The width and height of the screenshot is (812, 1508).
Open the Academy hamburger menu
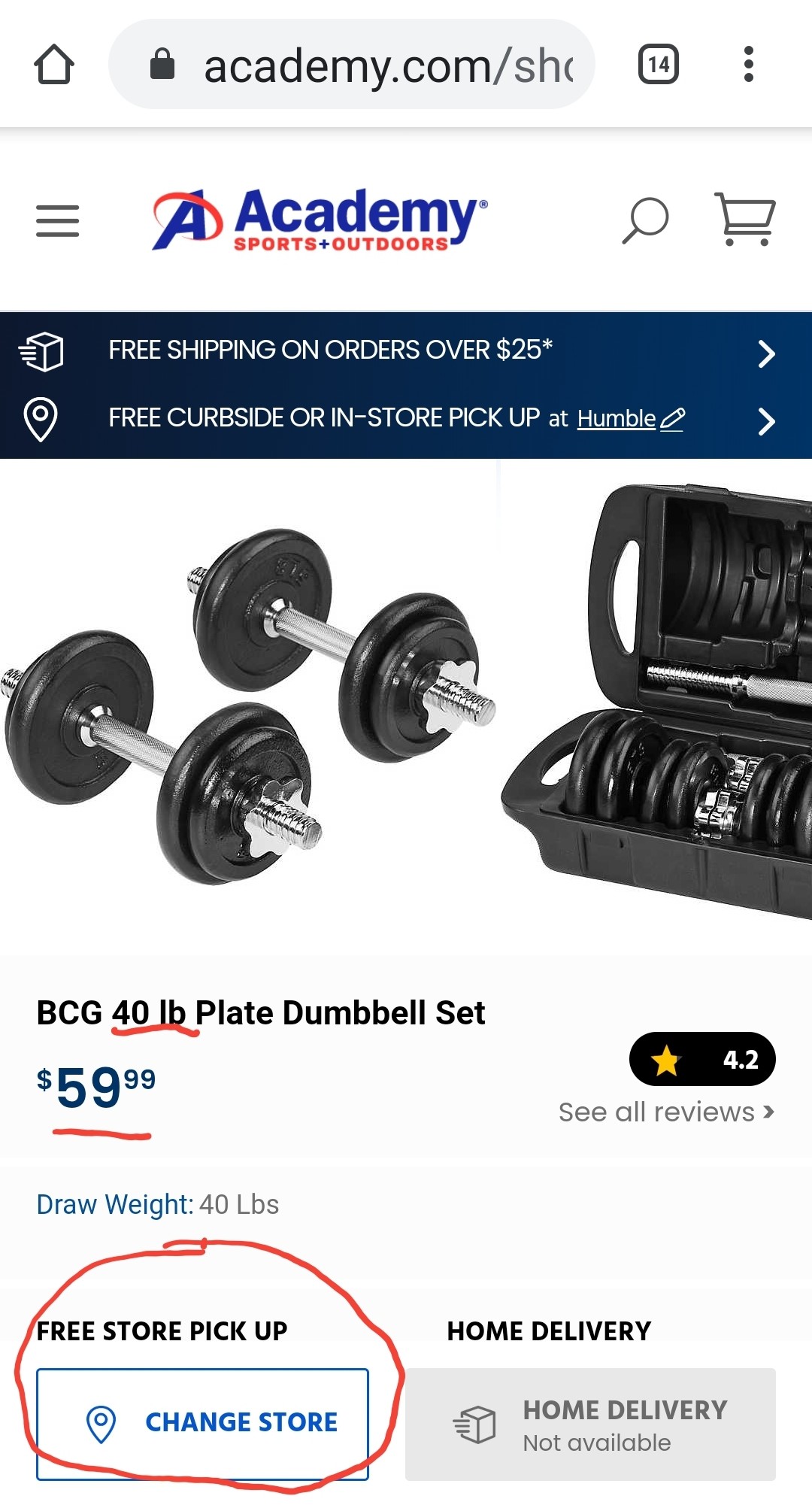click(58, 221)
